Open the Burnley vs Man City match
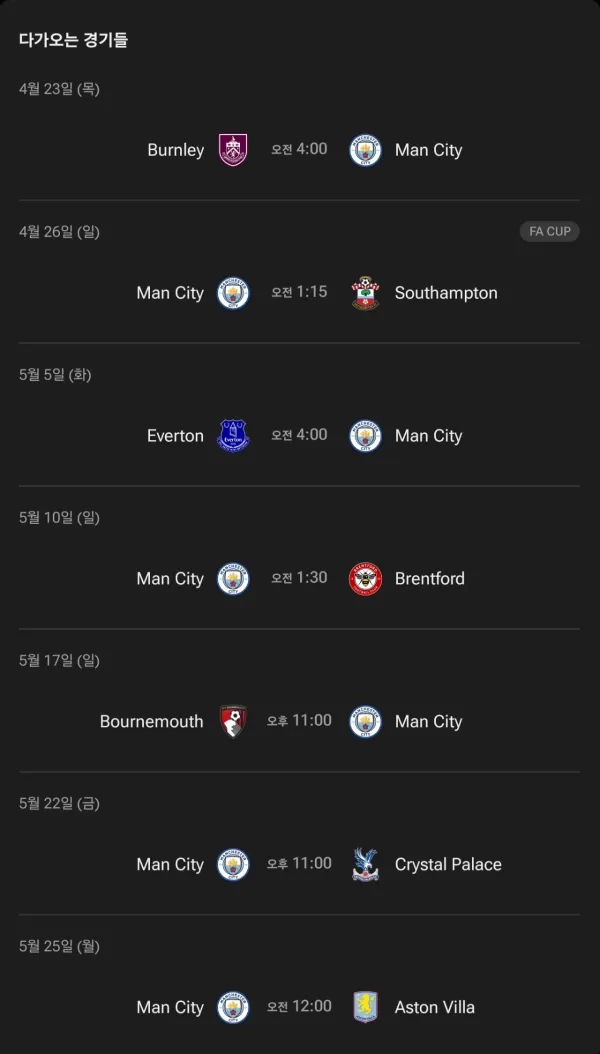This screenshot has height=1054, width=600. pos(300,129)
